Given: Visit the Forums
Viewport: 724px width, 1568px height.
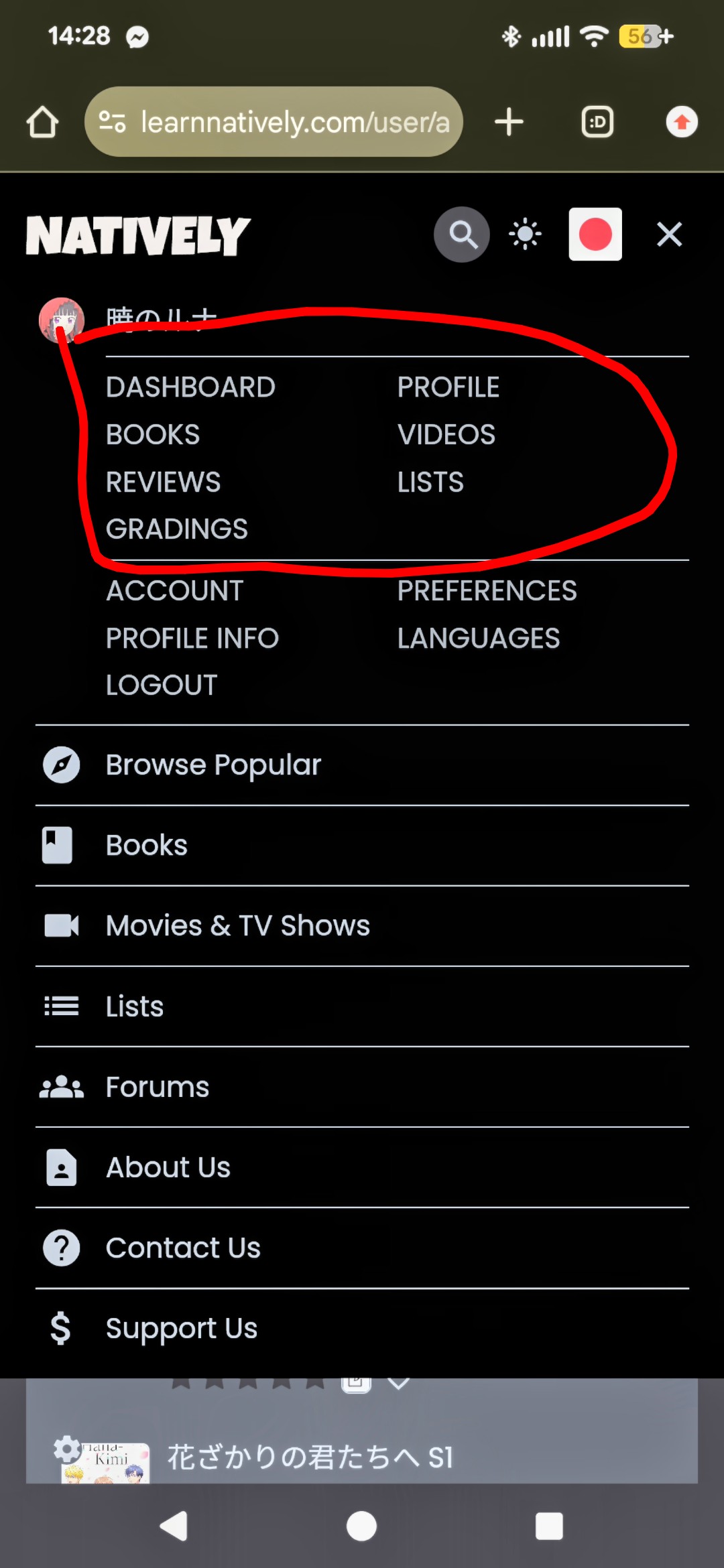Looking at the screenshot, I should pyautogui.click(x=157, y=1087).
